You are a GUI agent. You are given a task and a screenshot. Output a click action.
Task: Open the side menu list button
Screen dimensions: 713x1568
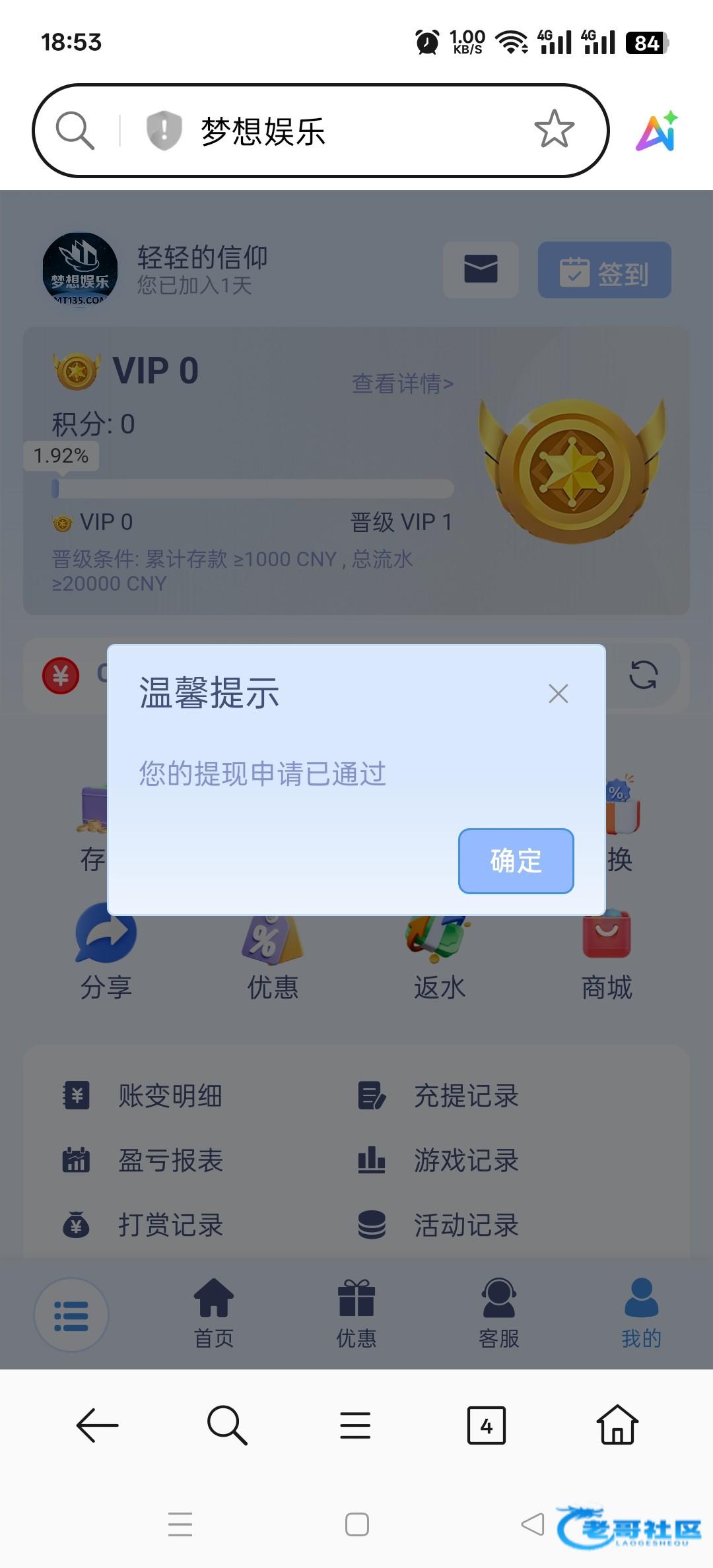click(x=71, y=1315)
